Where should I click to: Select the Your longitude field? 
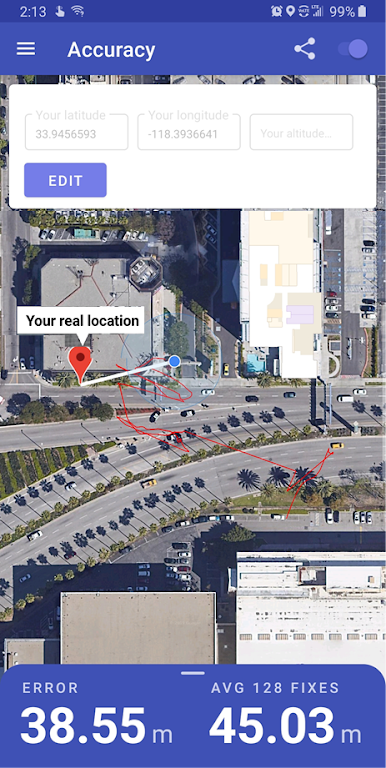point(189,132)
